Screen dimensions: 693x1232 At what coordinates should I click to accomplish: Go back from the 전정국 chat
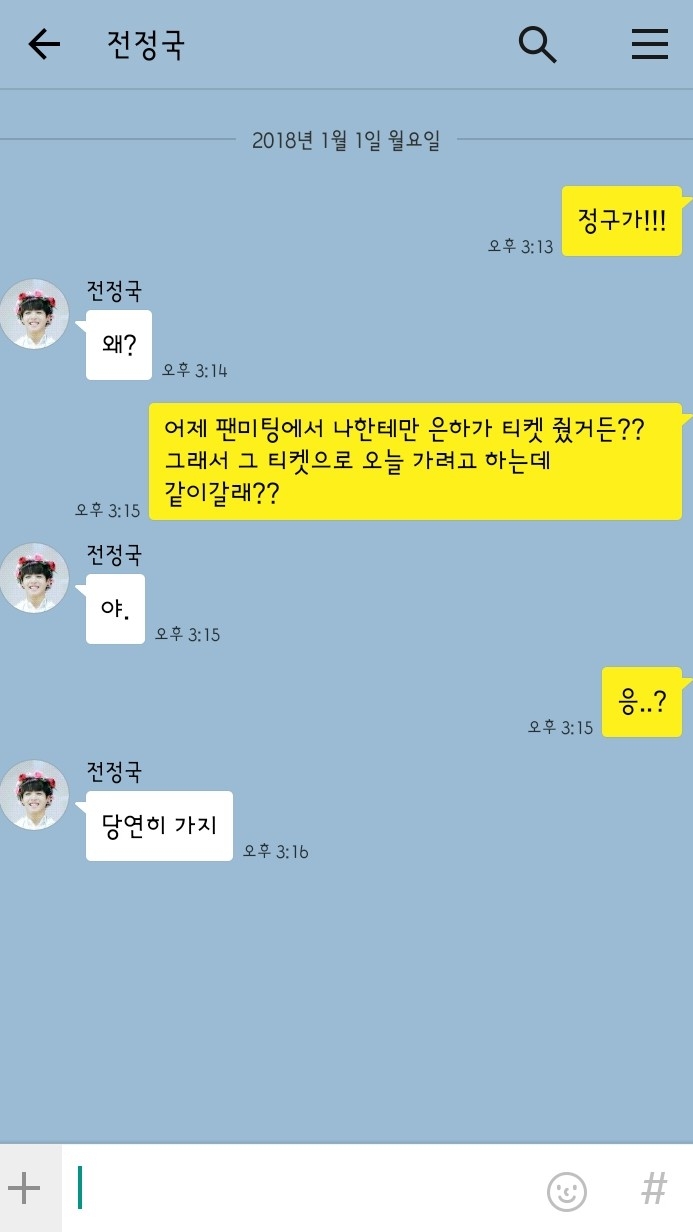(44, 45)
